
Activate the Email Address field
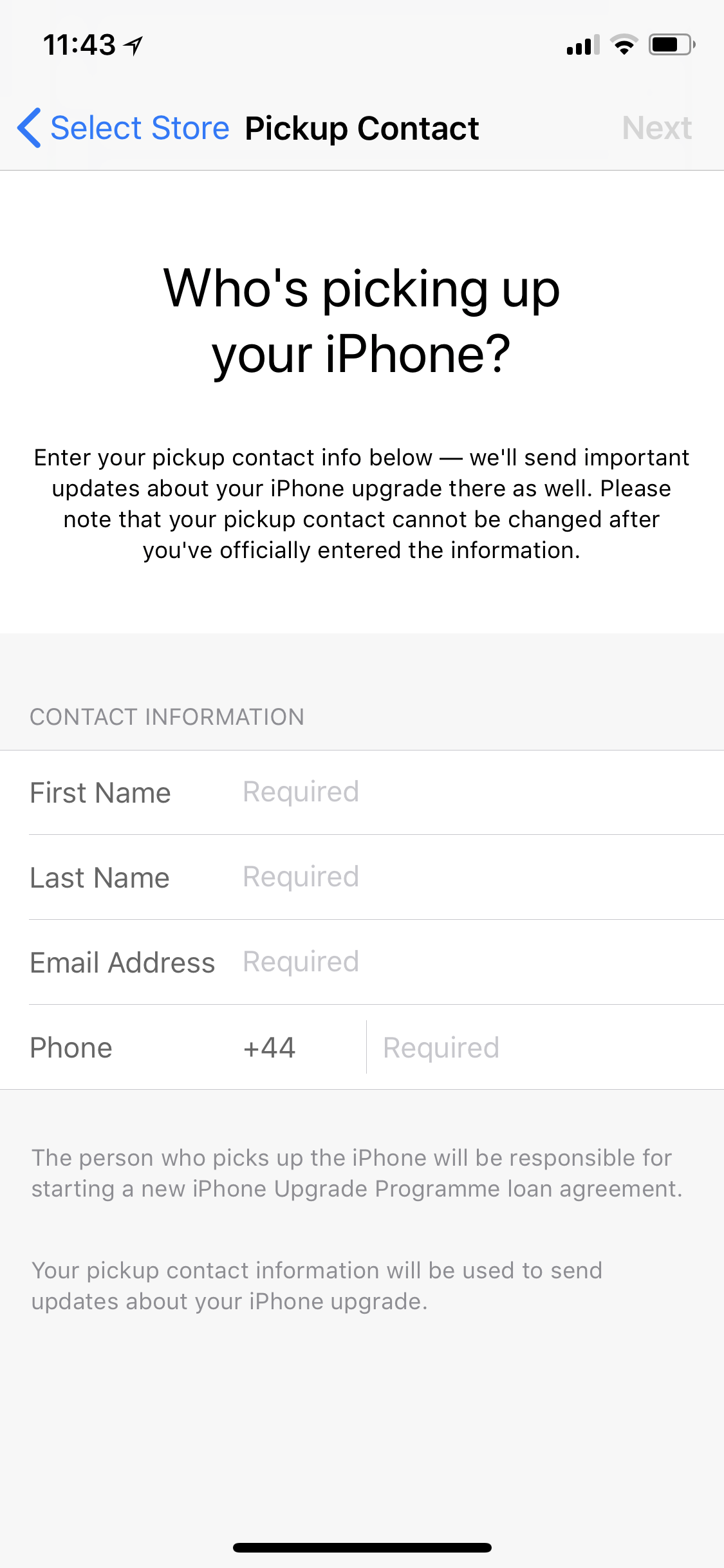(483, 962)
